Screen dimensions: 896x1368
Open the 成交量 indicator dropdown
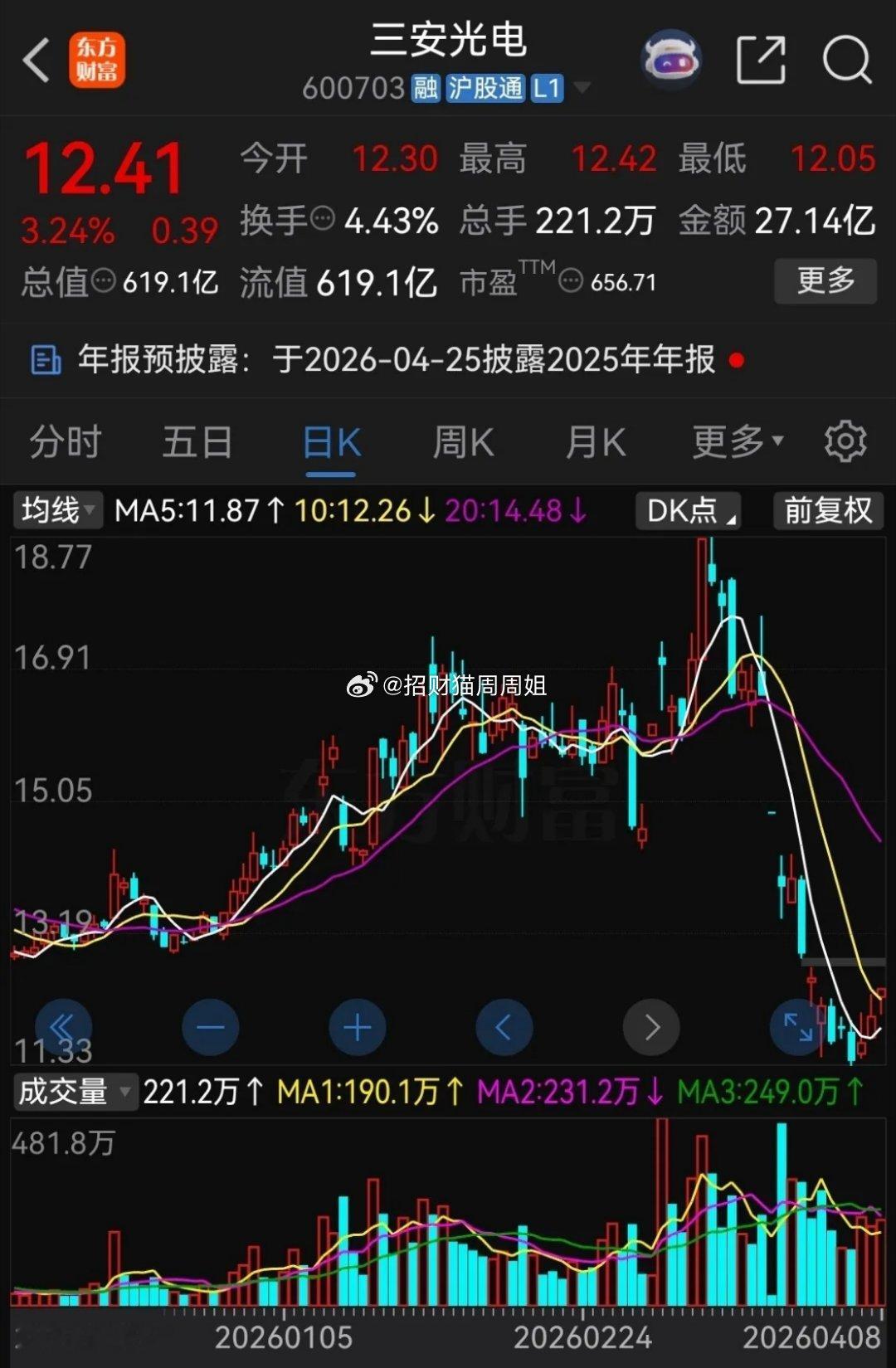(x=73, y=1093)
